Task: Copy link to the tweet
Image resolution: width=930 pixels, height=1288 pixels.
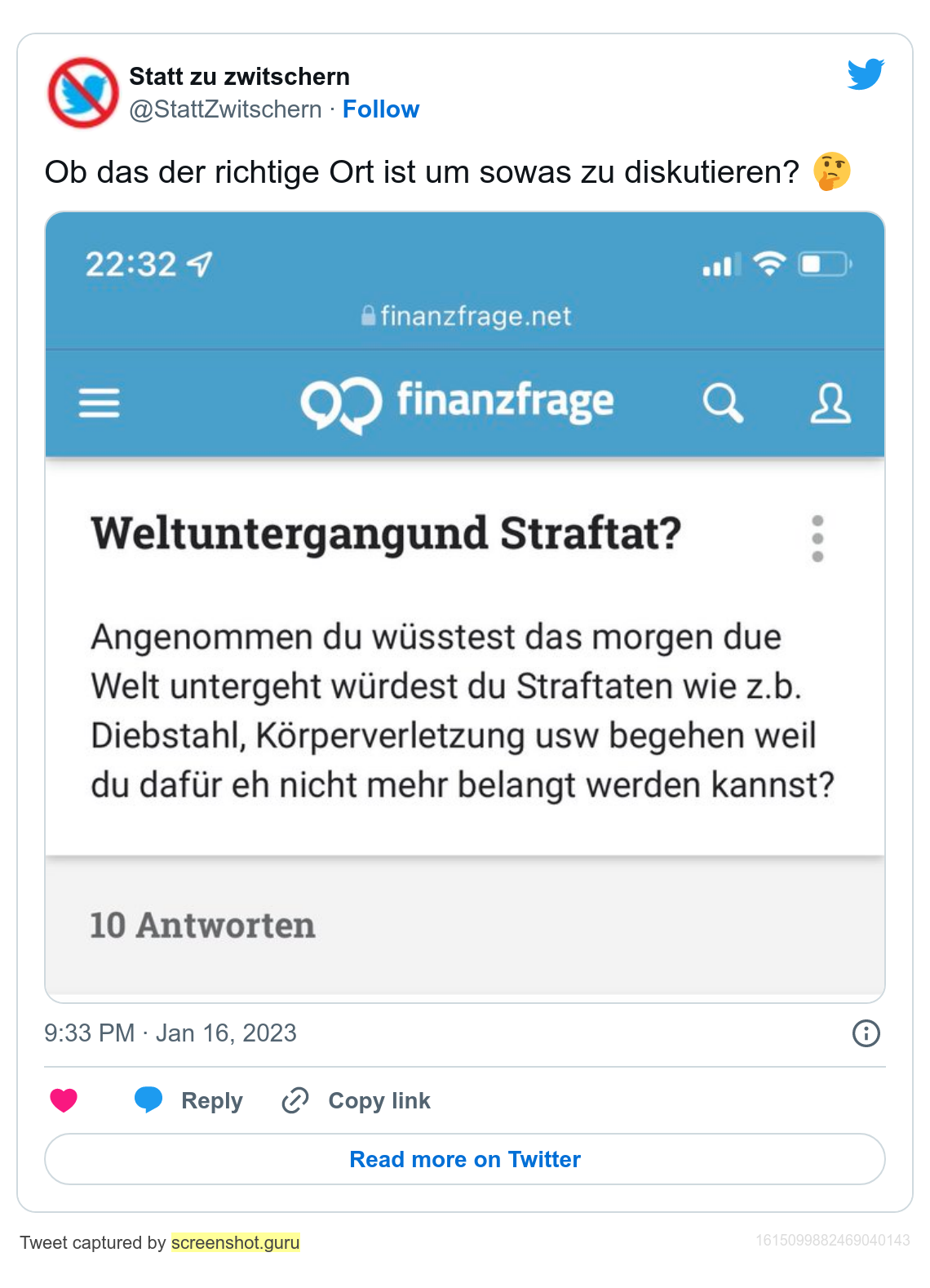Action: tap(356, 1100)
